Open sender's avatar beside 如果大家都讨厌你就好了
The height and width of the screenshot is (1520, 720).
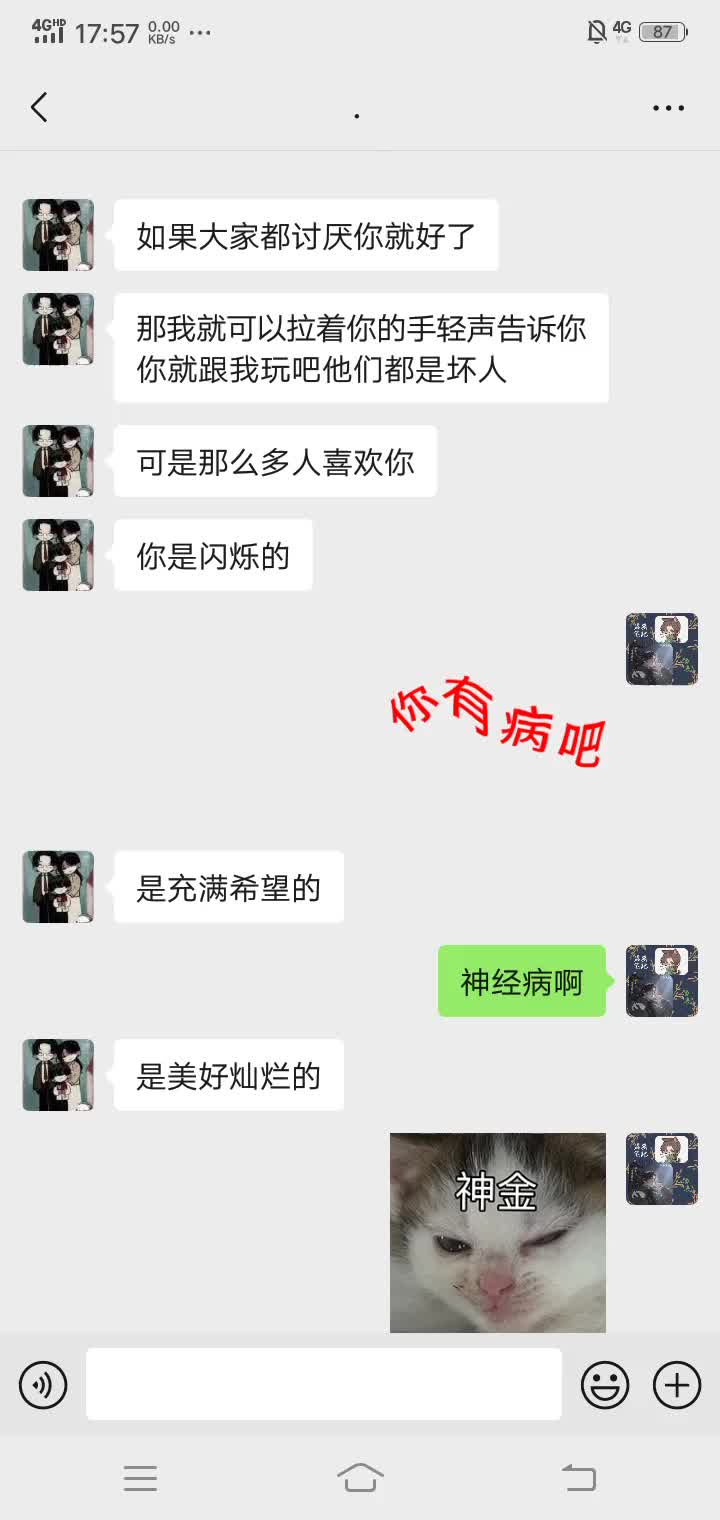(x=58, y=235)
